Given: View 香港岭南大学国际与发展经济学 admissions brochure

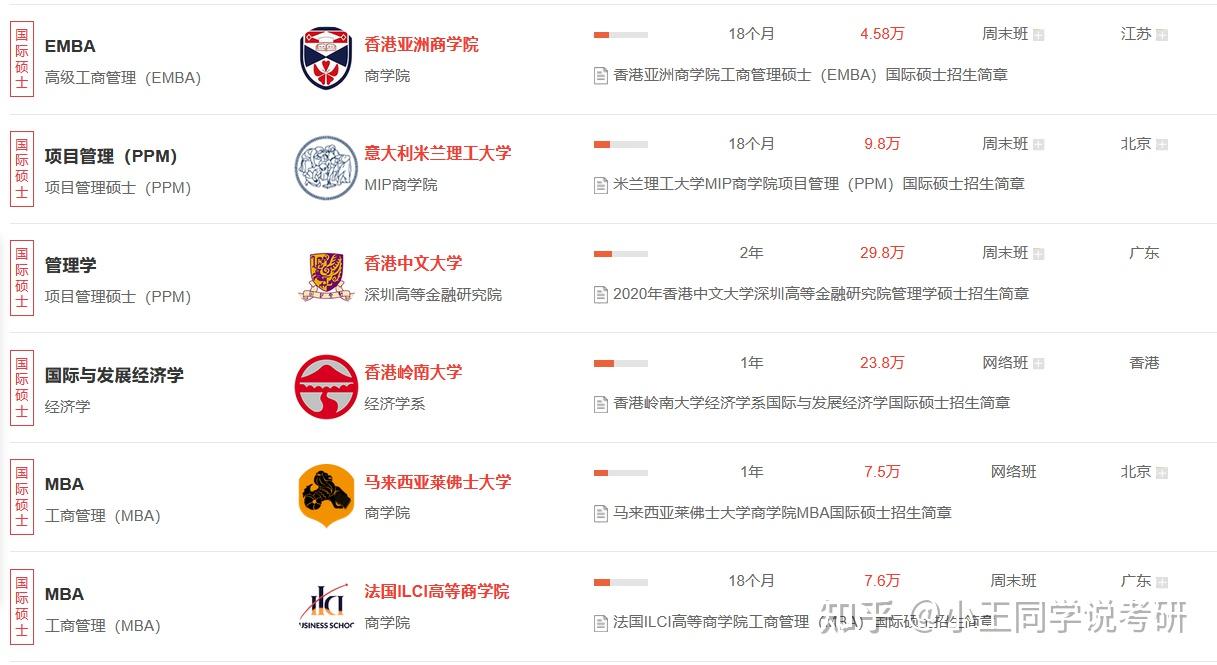Looking at the screenshot, I should (x=811, y=403).
